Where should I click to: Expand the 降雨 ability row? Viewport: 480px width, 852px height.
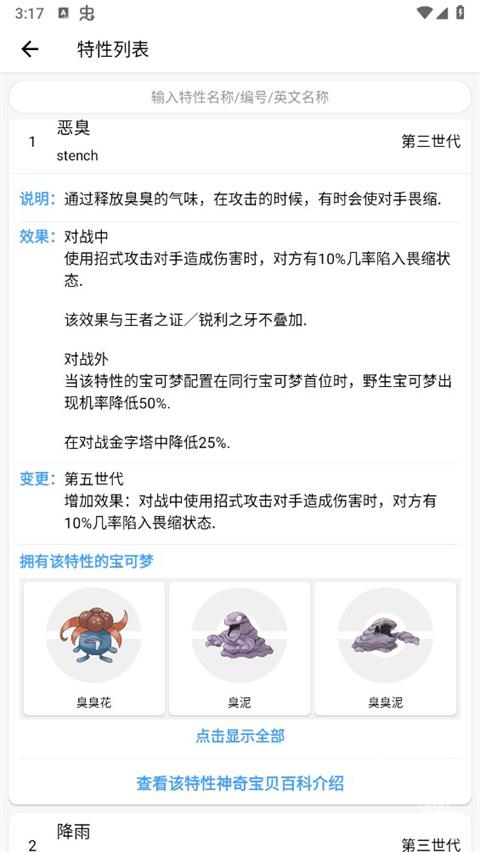240,834
